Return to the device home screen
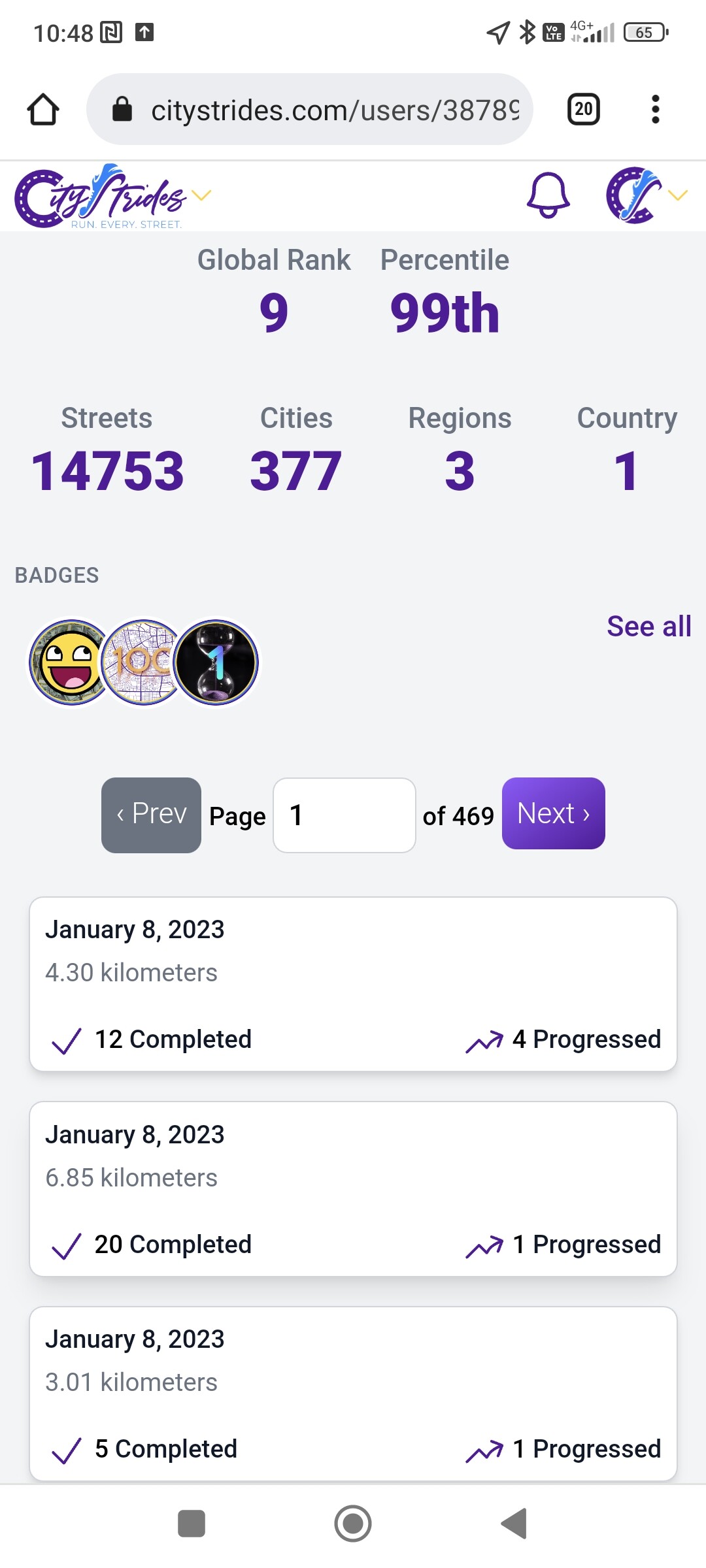 tap(353, 1524)
